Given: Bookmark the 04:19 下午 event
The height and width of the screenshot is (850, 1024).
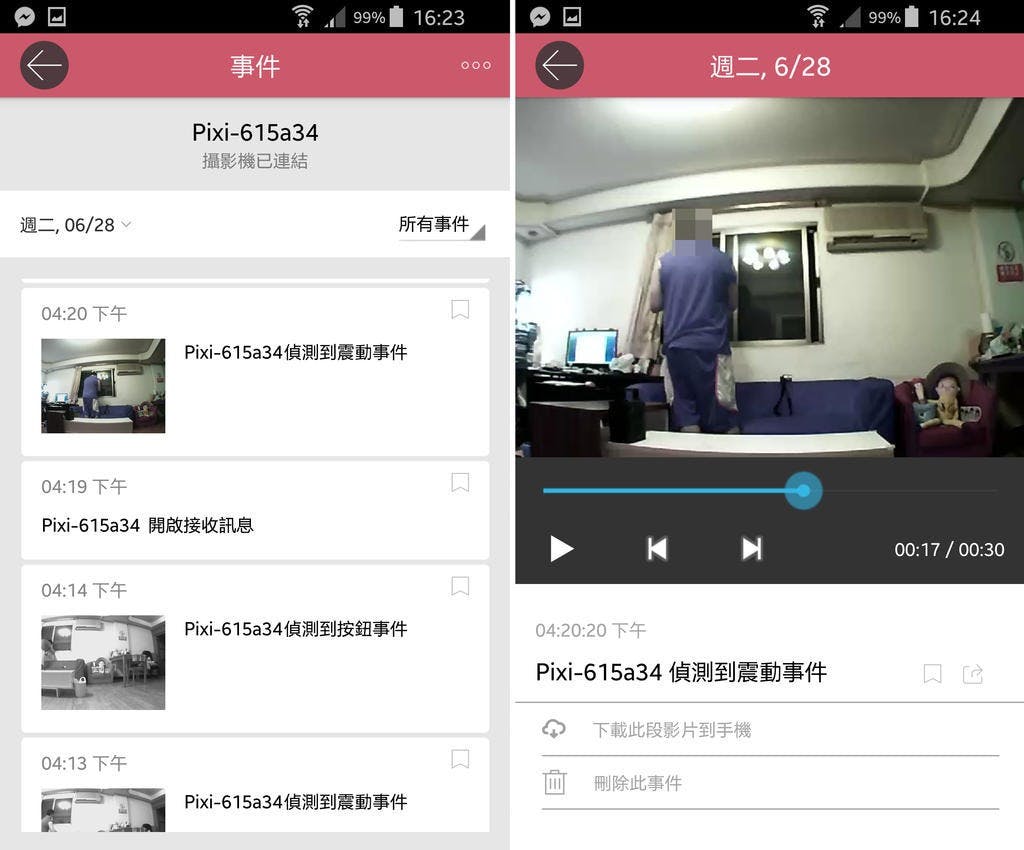Looking at the screenshot, I should point(460,483).
